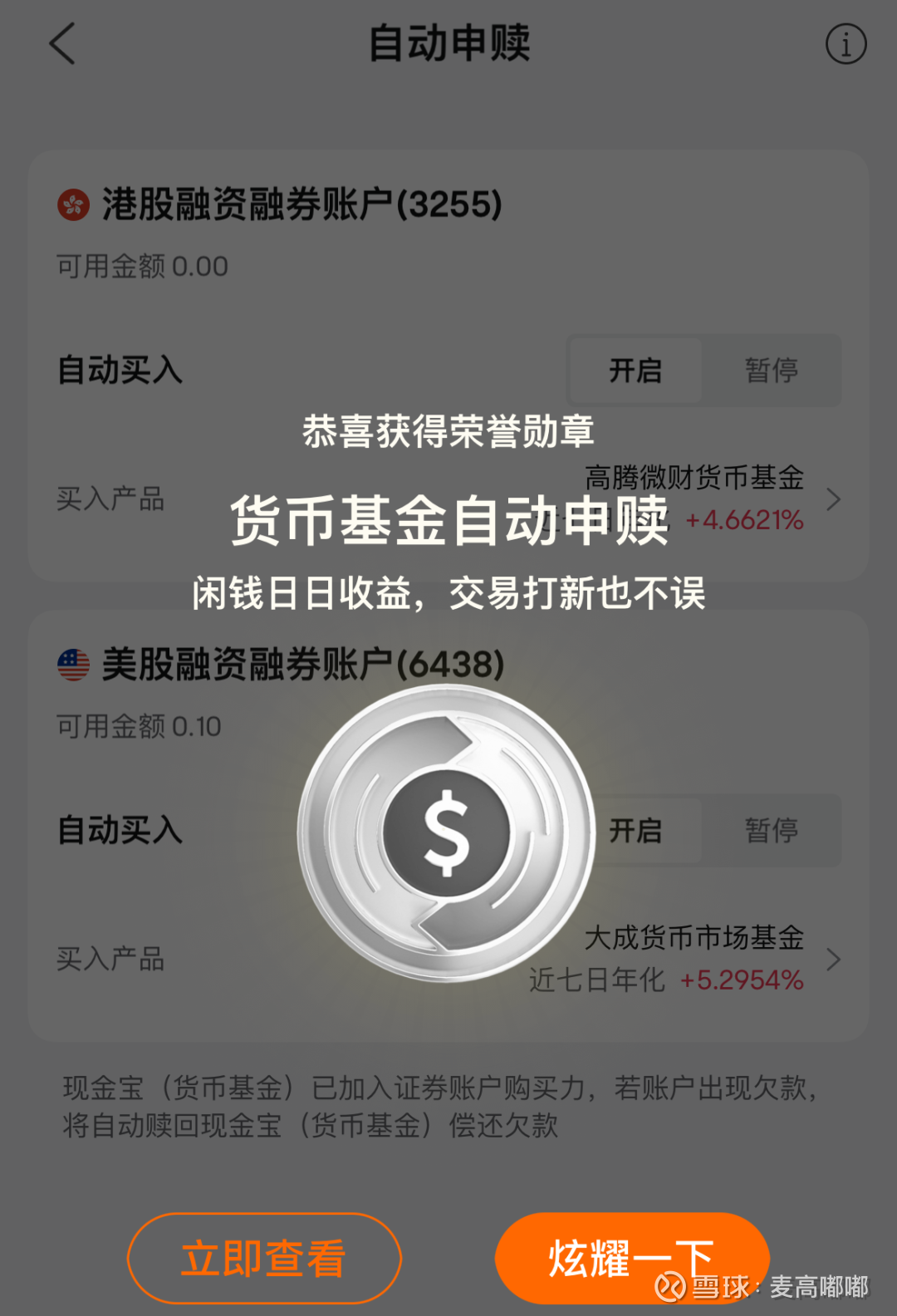Image resolution: width=897 pixels, height=1316 pixels.
Task: Tap the silver dollar coin medal badge
Action: click(x=448, y=831)
